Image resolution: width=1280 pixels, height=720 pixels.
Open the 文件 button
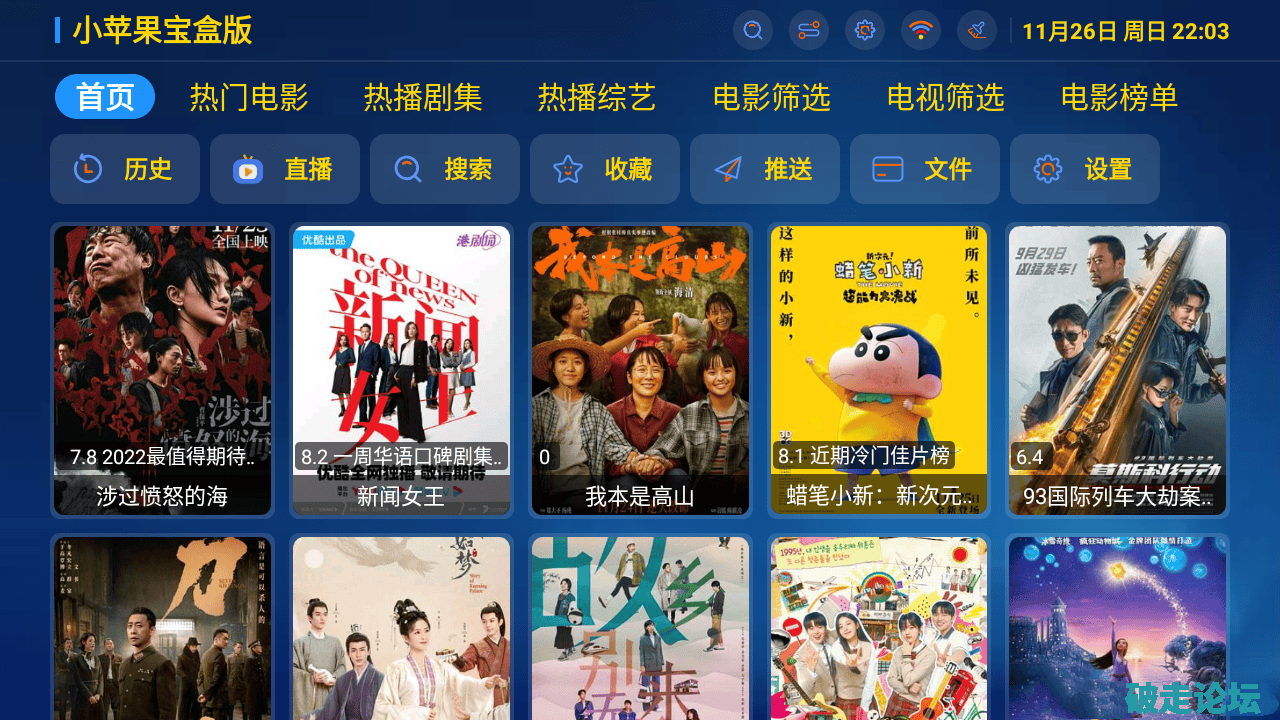click(925, 169)
